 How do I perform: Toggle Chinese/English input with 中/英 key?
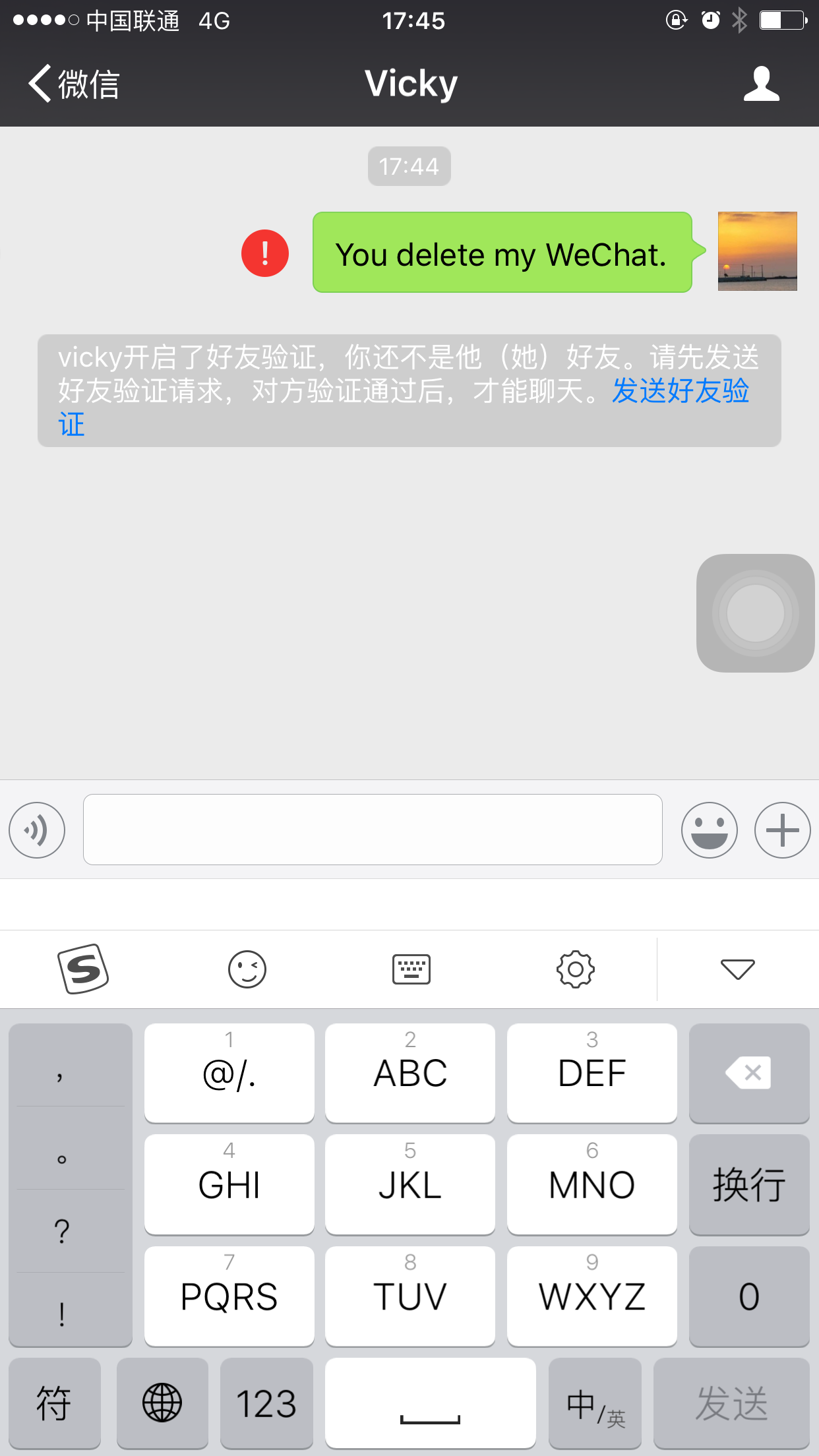(595, 1403)
